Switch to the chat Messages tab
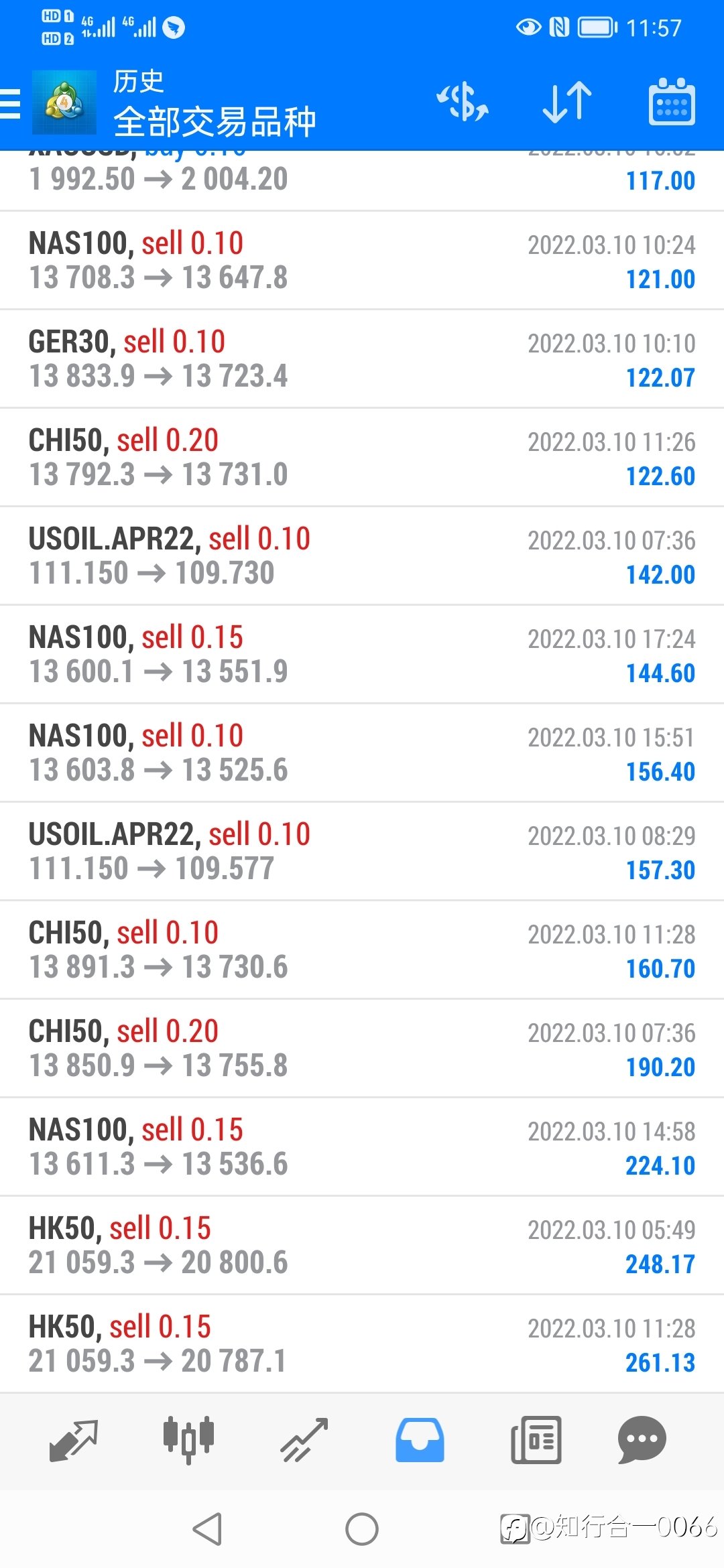This screenshot has height=1568, width=724. tap(642, 1440)
